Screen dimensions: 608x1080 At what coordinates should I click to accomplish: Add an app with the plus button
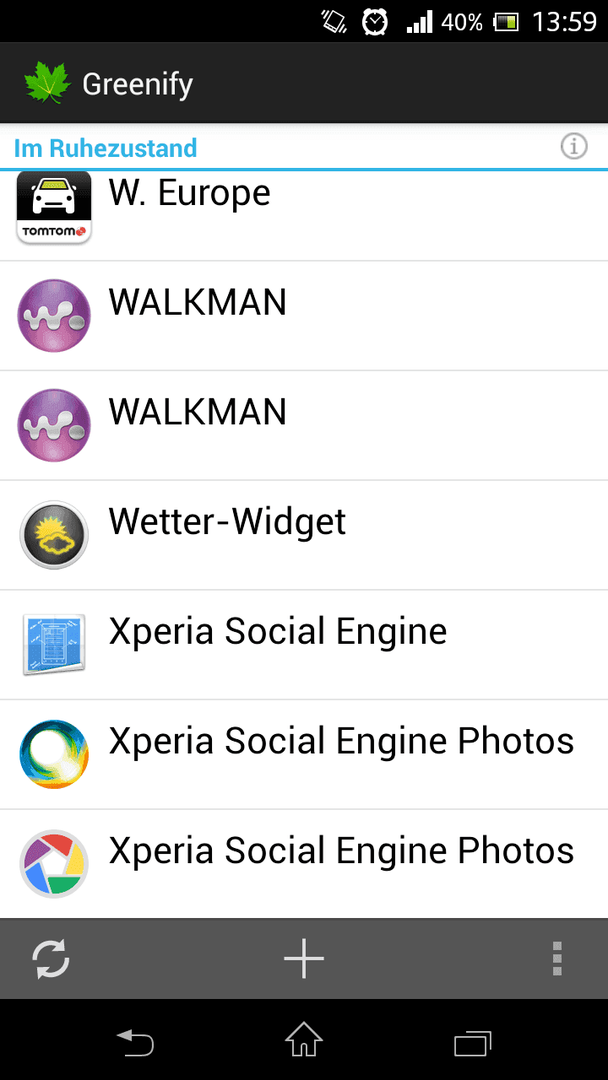click(304, 958)
